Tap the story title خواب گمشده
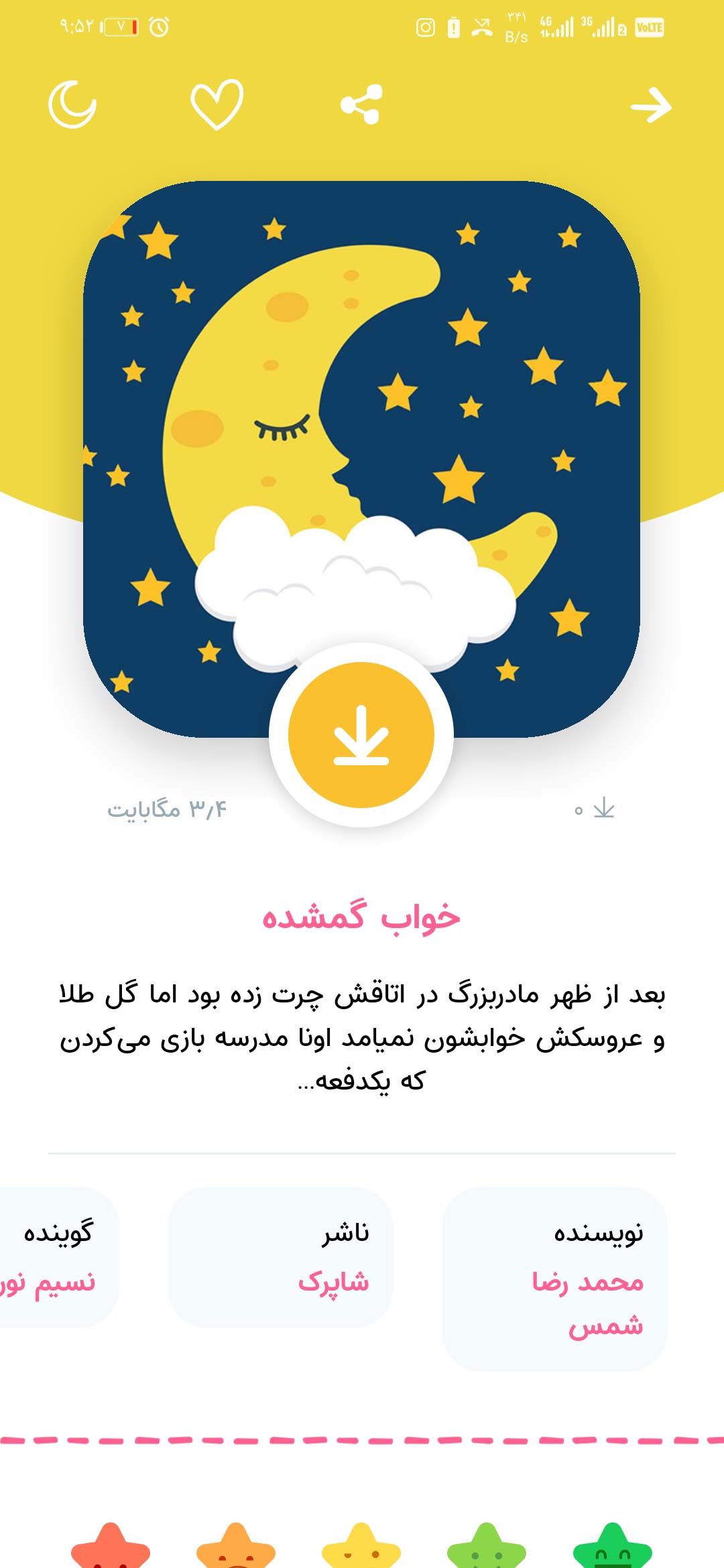 [362, 921]
